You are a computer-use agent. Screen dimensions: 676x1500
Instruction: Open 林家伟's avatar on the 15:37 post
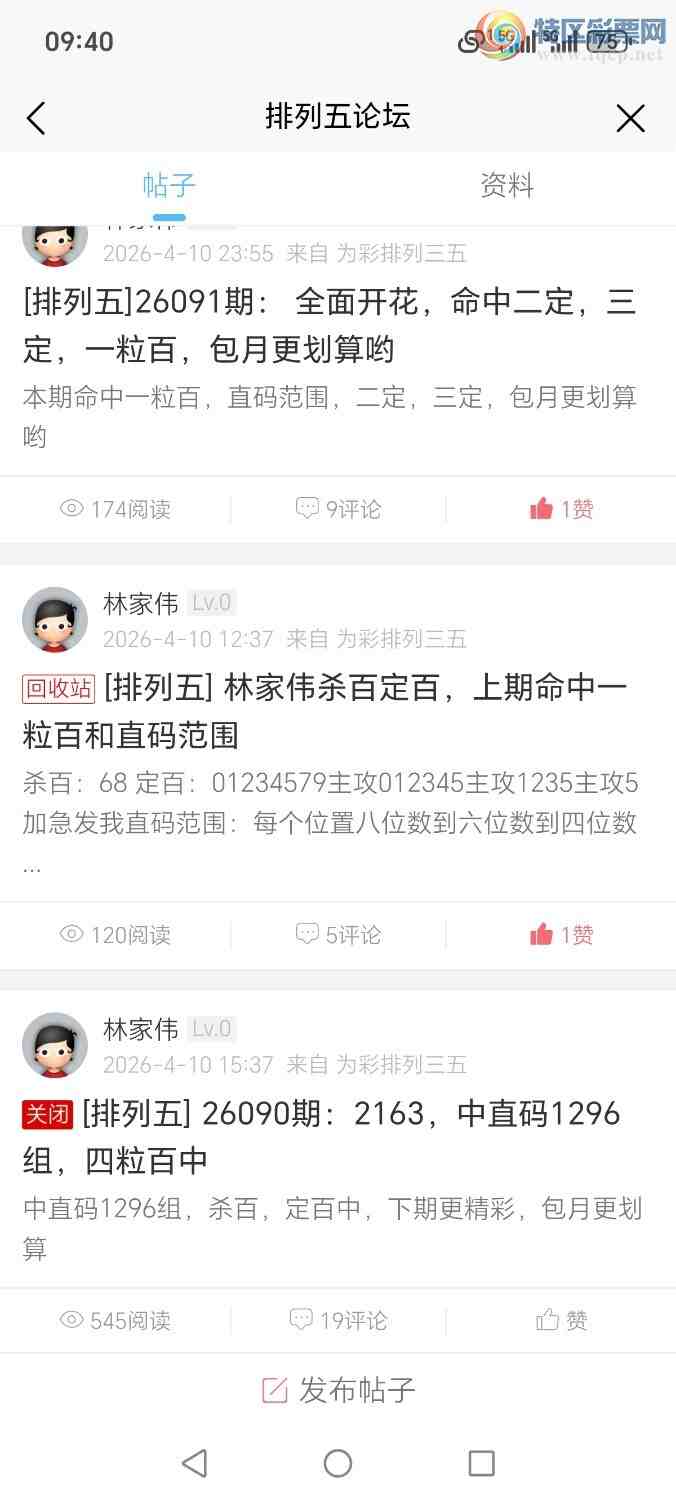(55, 1045)
